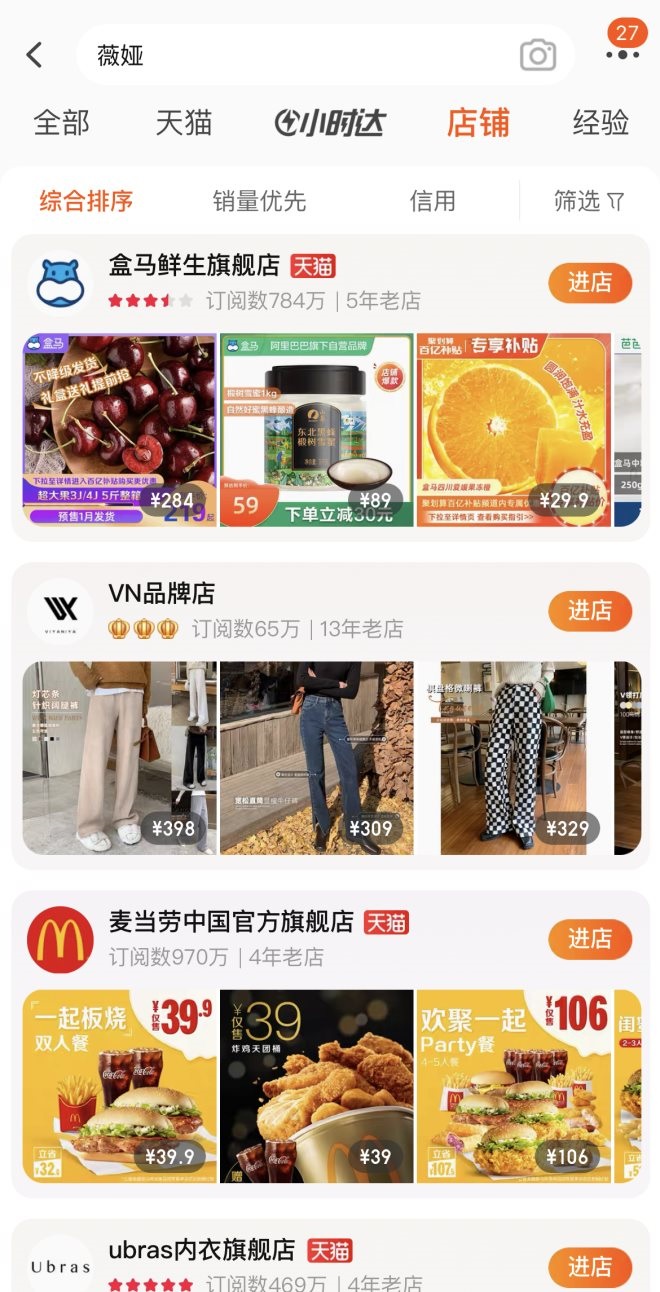Enter the VN品牌店 shop via 进店
The width and height of the screenshot is (660, 1292).
click(590, 610)
